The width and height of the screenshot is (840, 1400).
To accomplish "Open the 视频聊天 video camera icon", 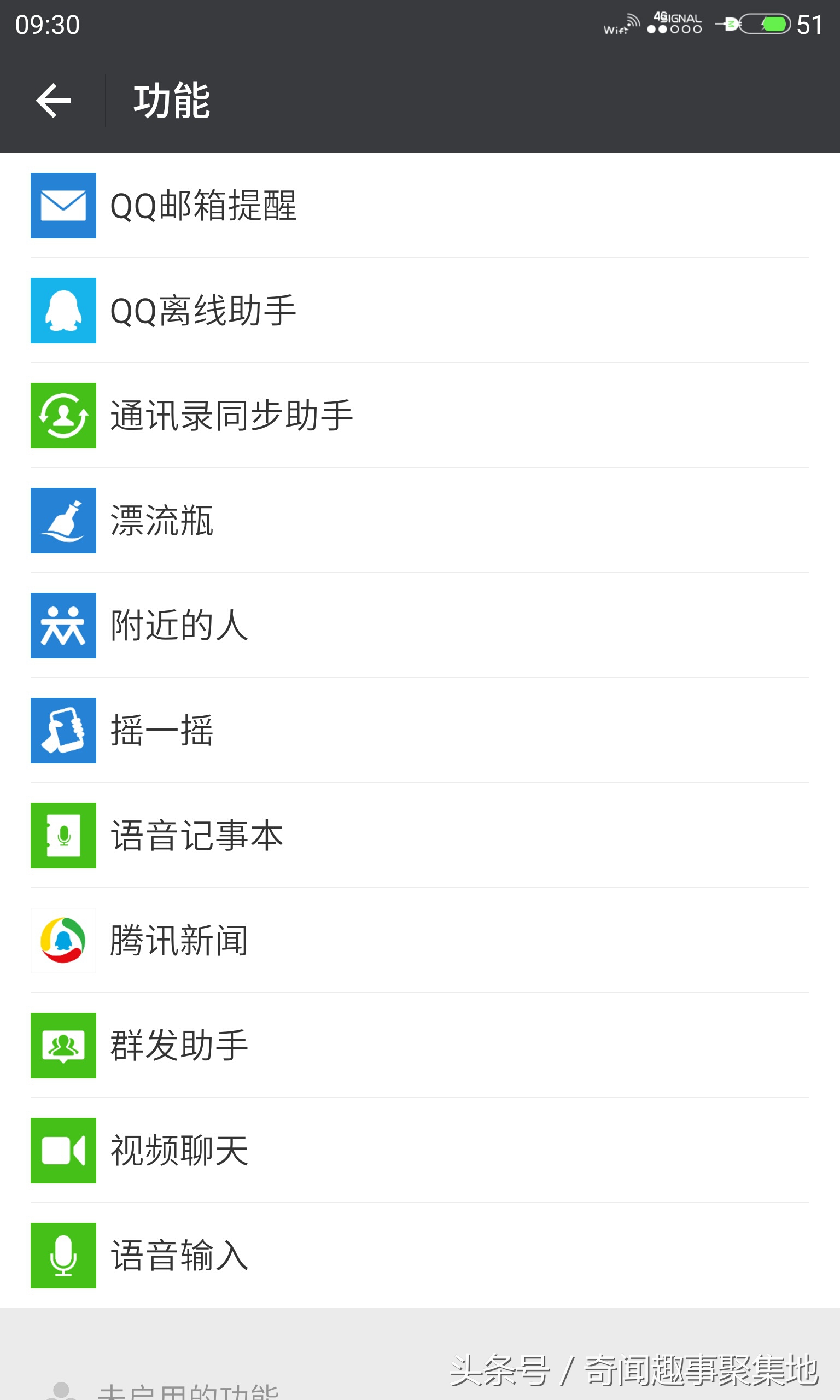I will point(63,1149).
